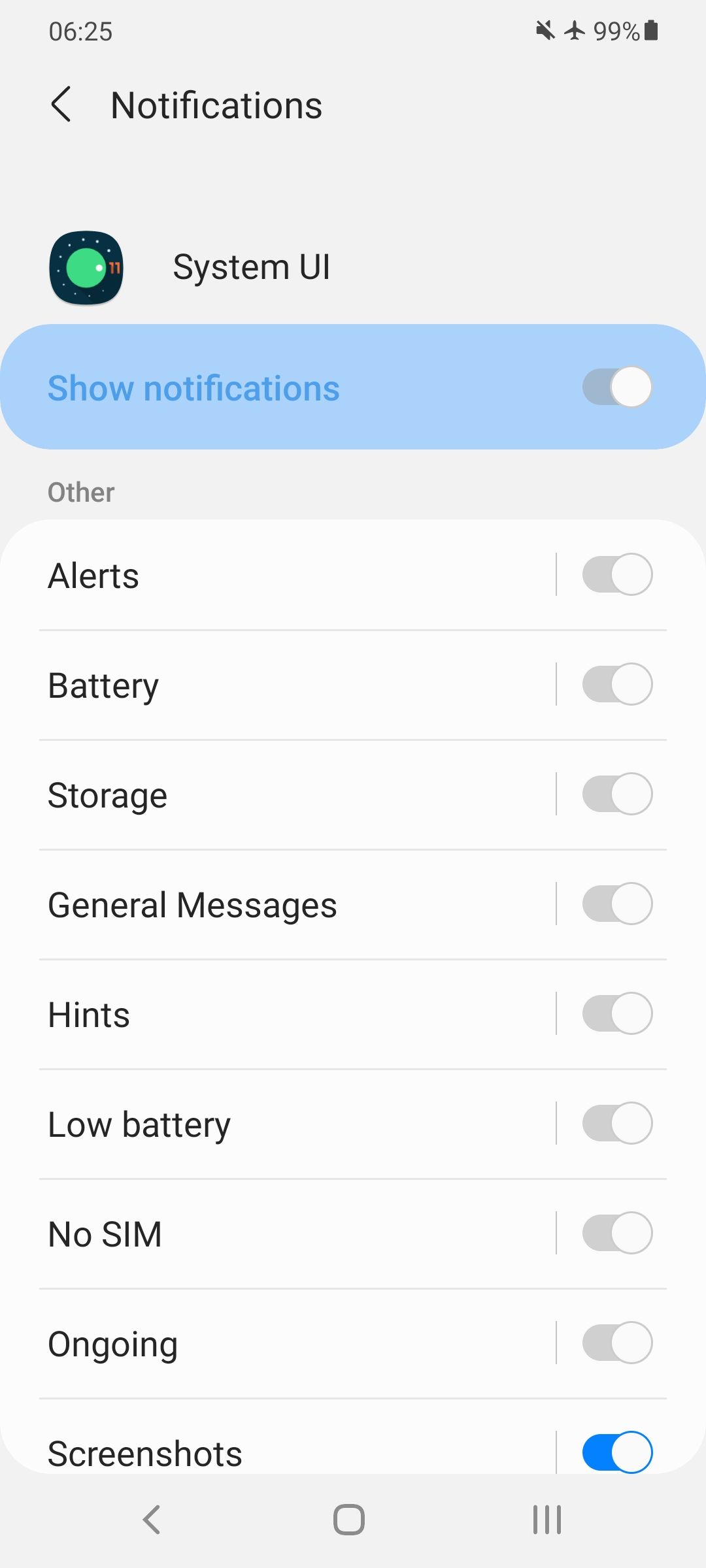
Task: Toggle the Battery switch
Action: (617, 685)
